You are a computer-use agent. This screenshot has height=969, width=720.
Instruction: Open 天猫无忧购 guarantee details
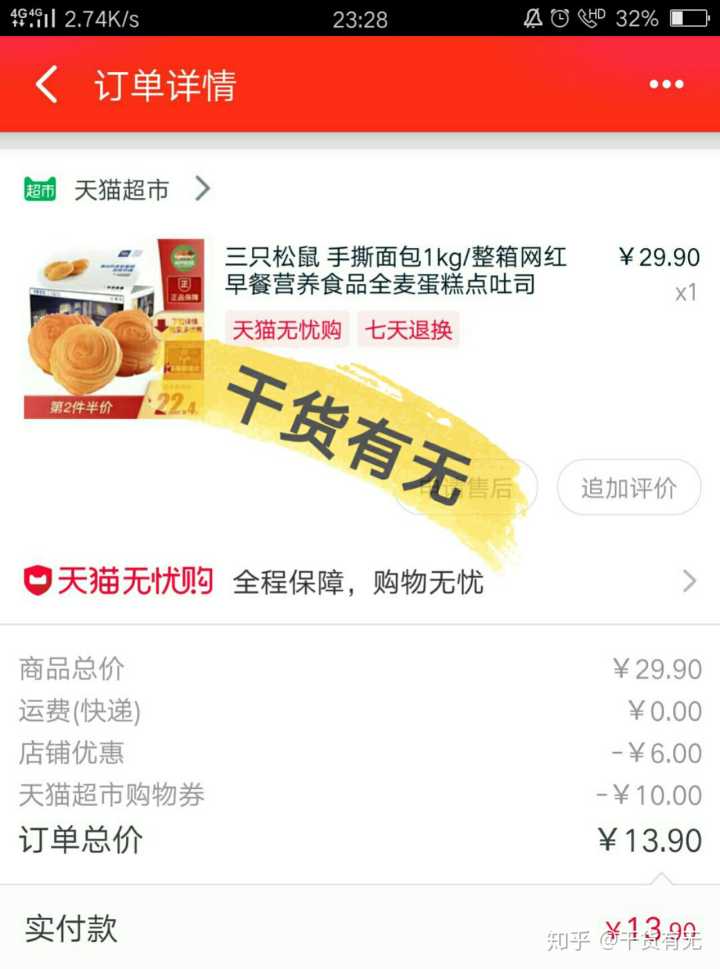pos(360,581)
